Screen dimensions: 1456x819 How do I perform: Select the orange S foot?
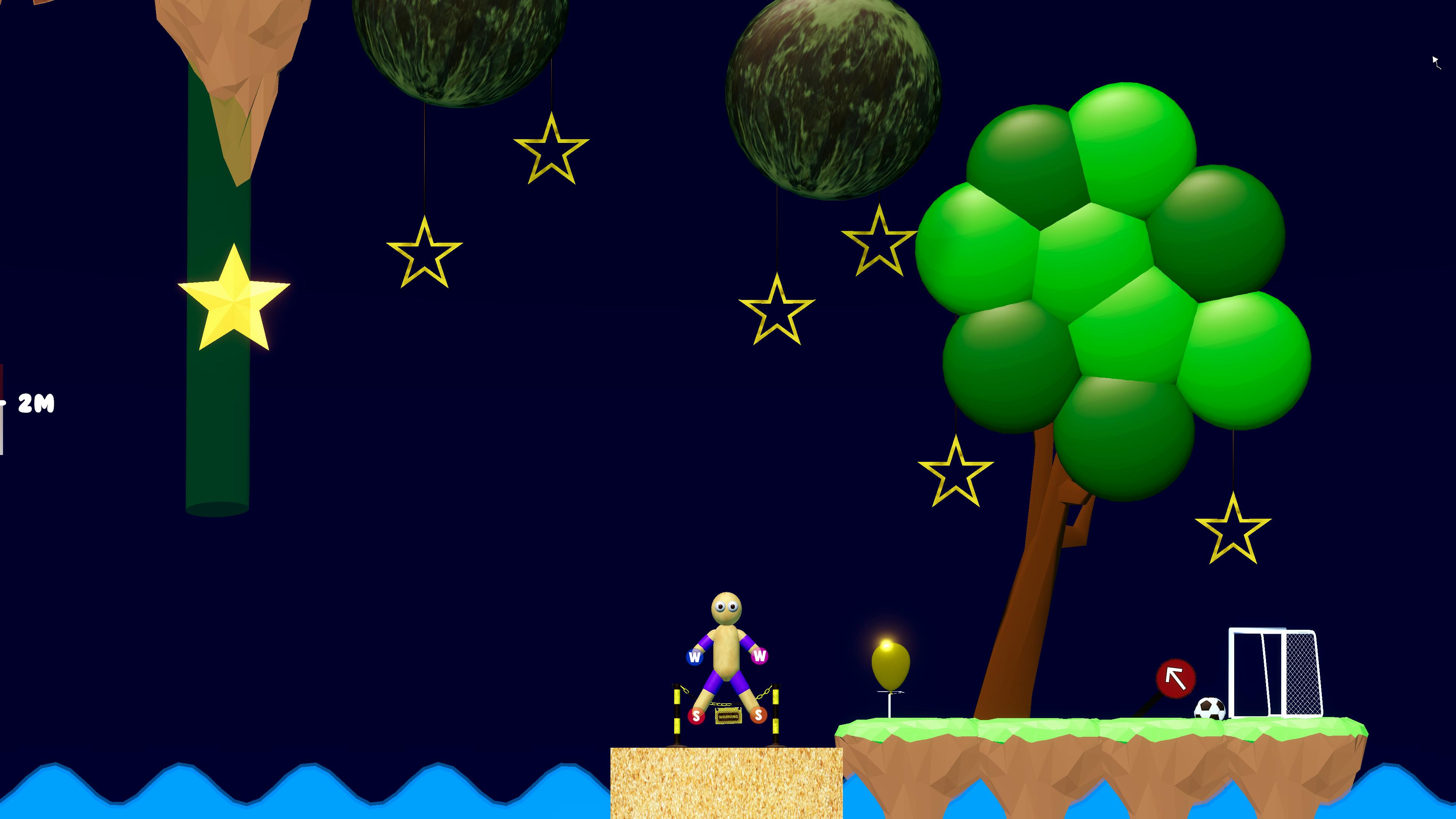tap(758, 715)
